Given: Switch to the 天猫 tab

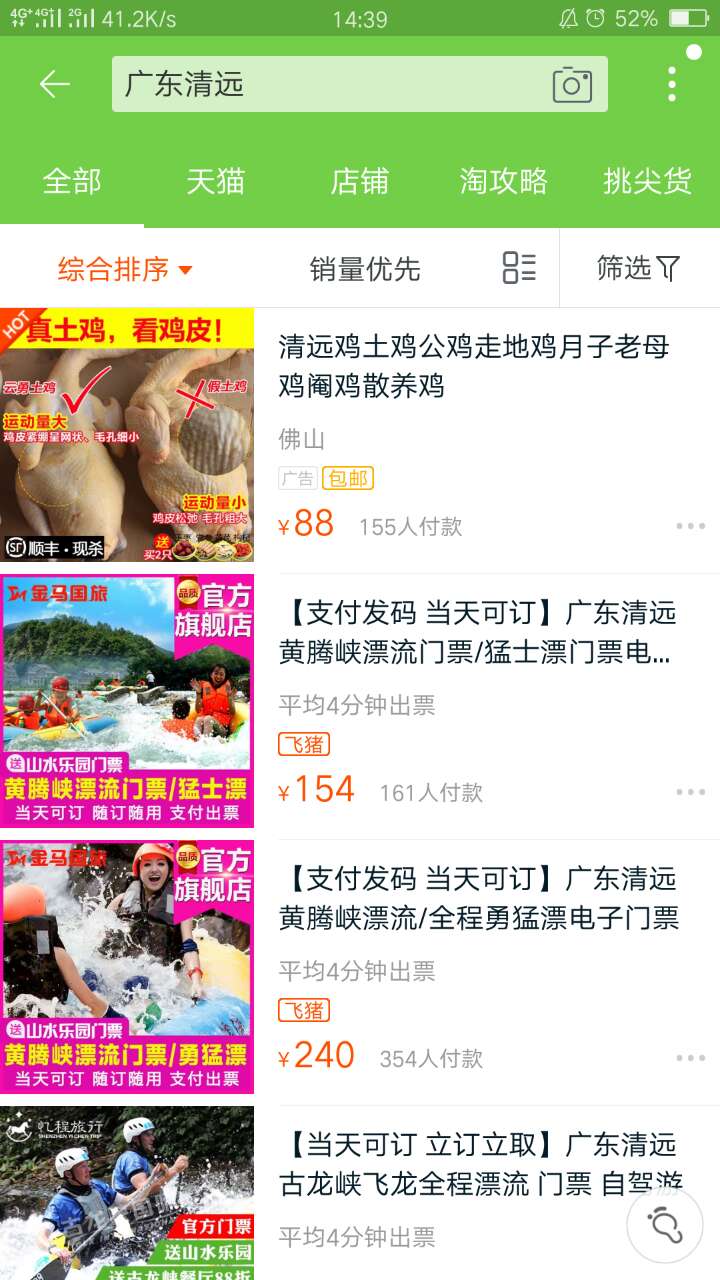Looking at the screenshot, I should (215, 181).
